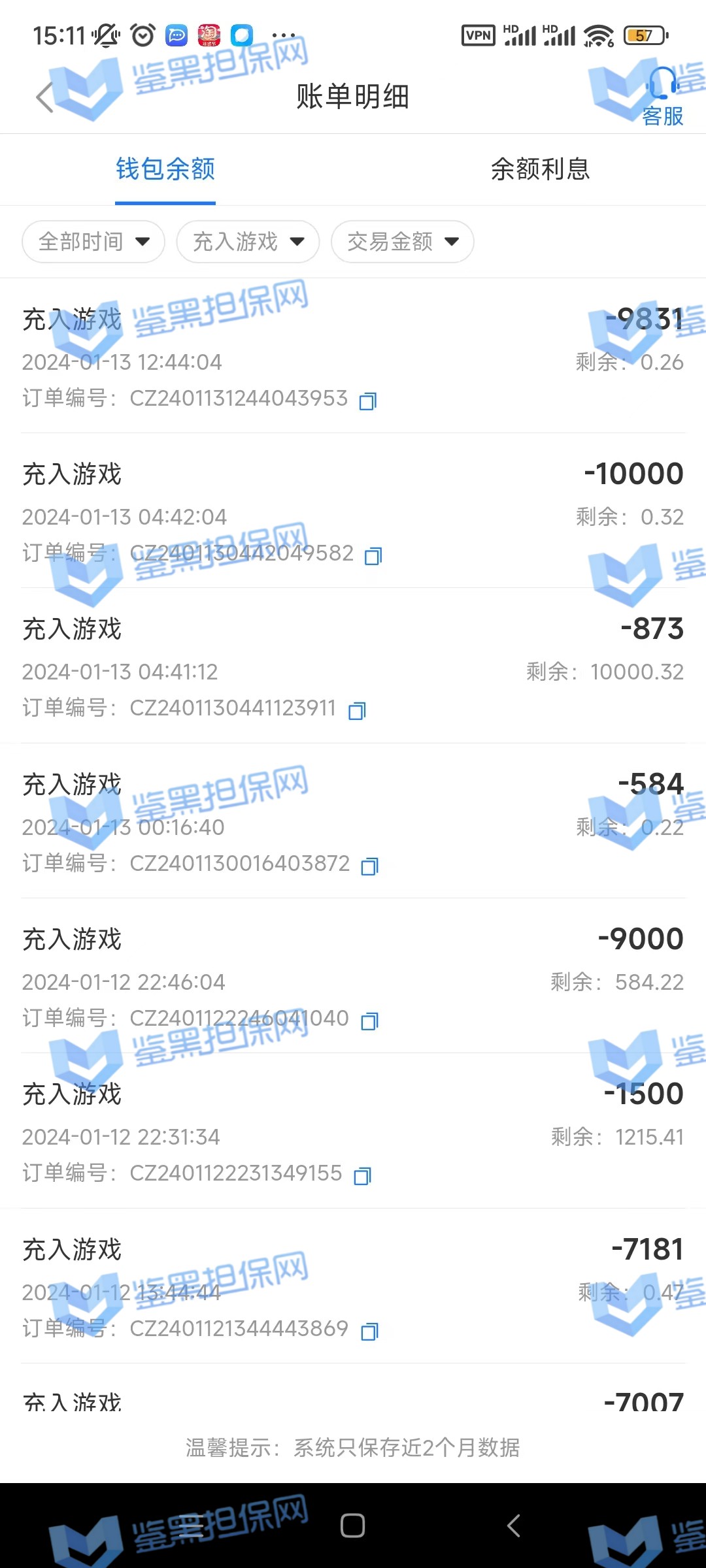The width and height of the screenshot is (706, 1568).
Task: Copy order number CZ2401130442049582
Action: pos(373,555)
